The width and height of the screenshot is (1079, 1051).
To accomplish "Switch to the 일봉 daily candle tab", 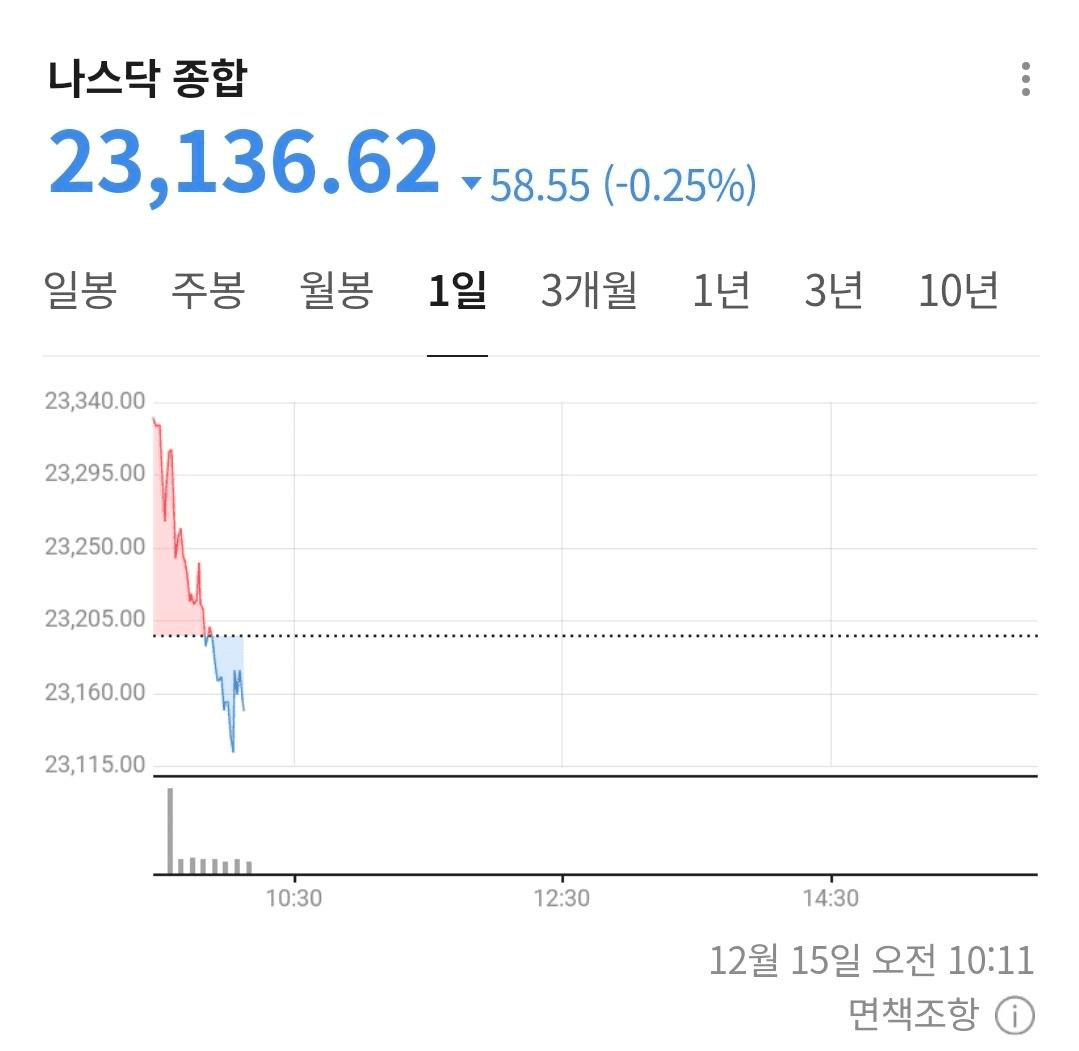I will coord(81,290).
